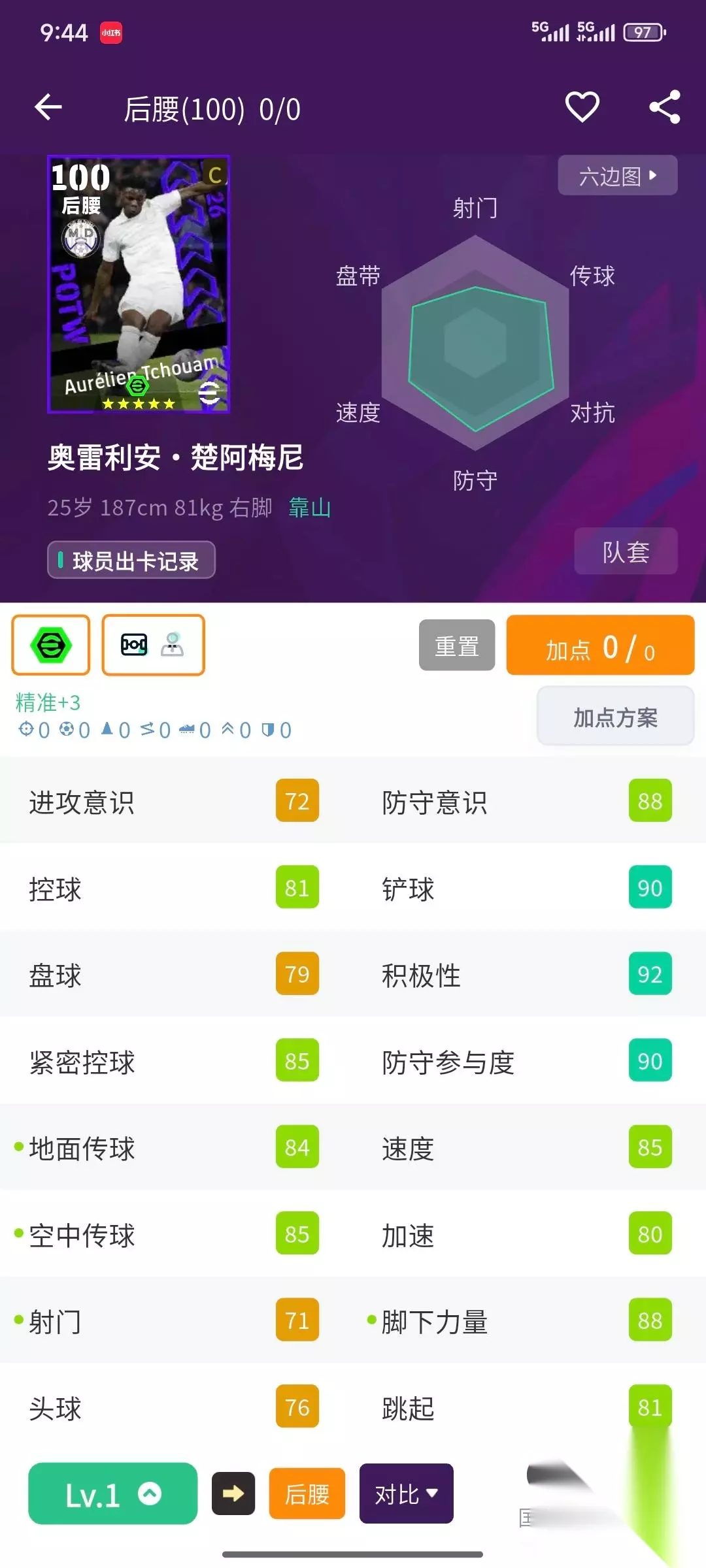Select the formation and manager icon tab

coord(153,645)
